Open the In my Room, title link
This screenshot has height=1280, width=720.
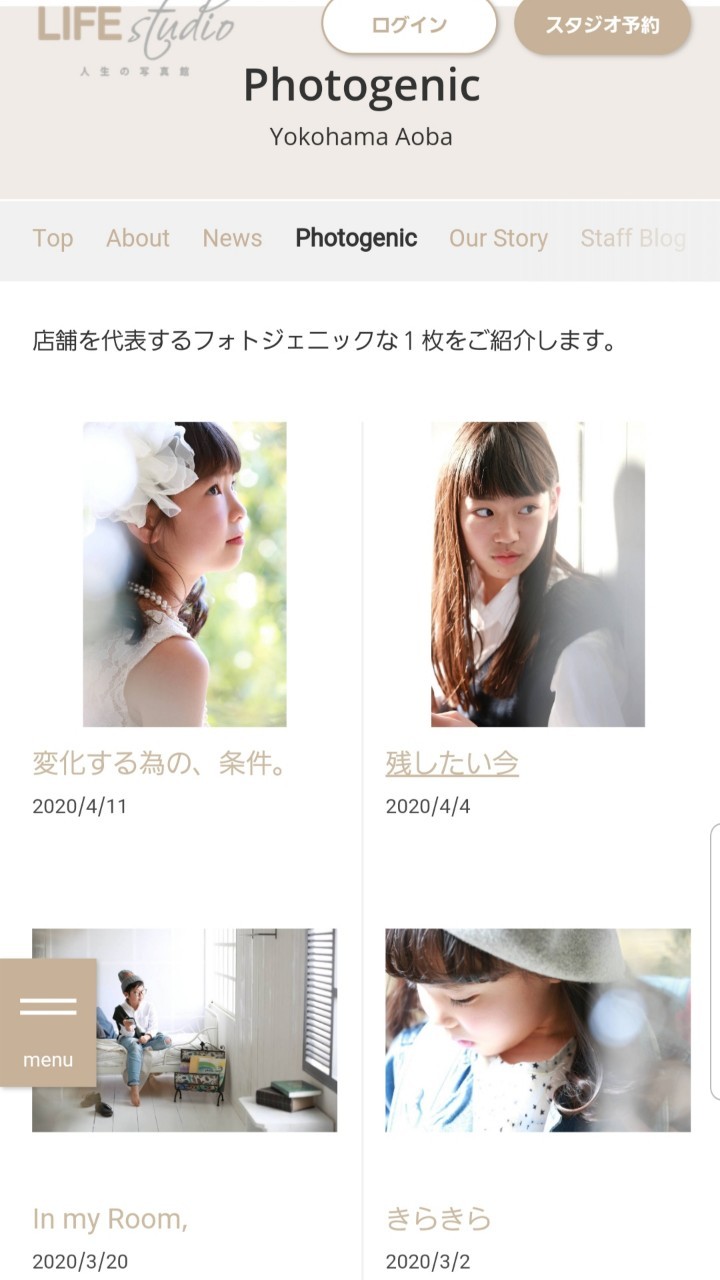(110, 1219)
